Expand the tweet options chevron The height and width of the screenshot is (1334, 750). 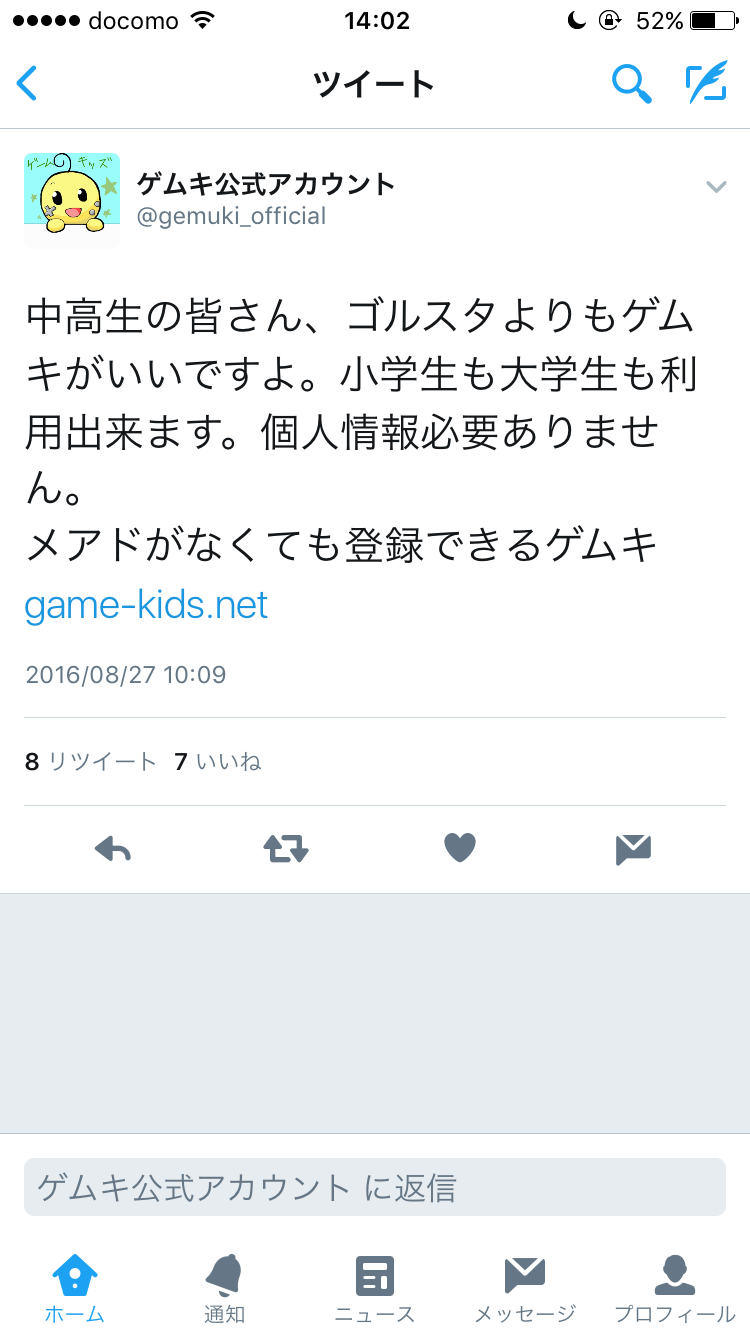pyautogui.click(x=716, y=186)
